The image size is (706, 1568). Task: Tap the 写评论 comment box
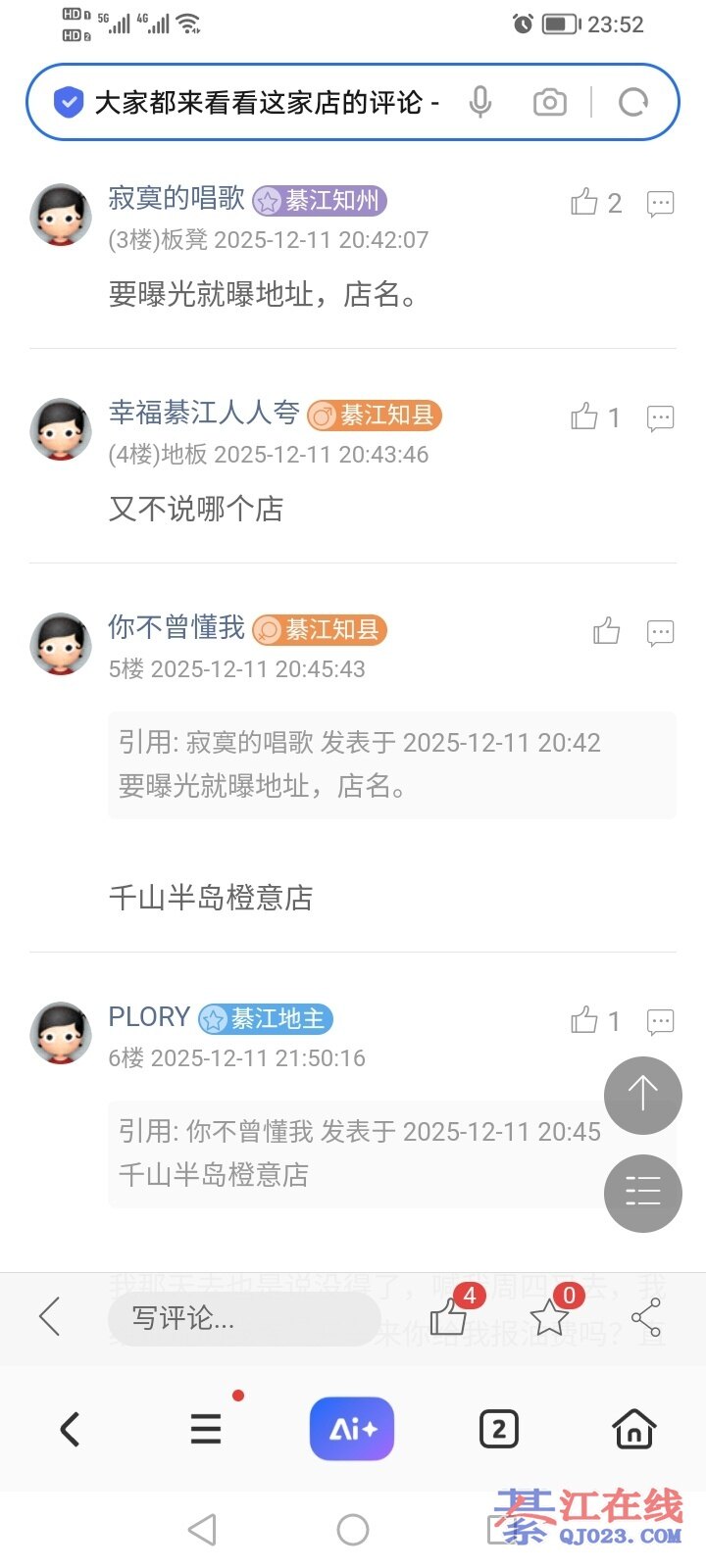click(243, 1318)
